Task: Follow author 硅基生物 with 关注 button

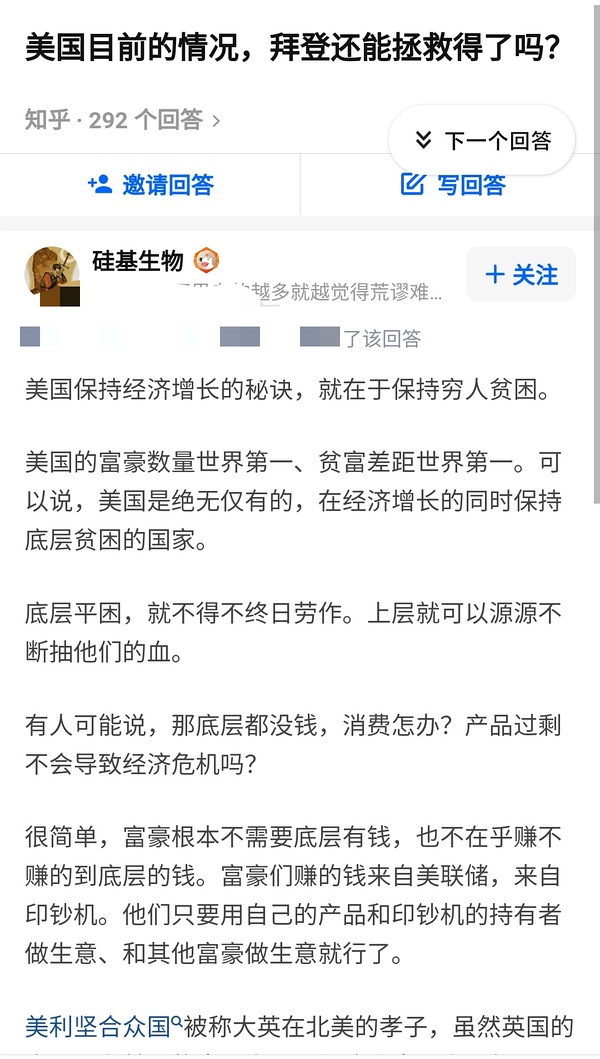Action: click(521, 275)
